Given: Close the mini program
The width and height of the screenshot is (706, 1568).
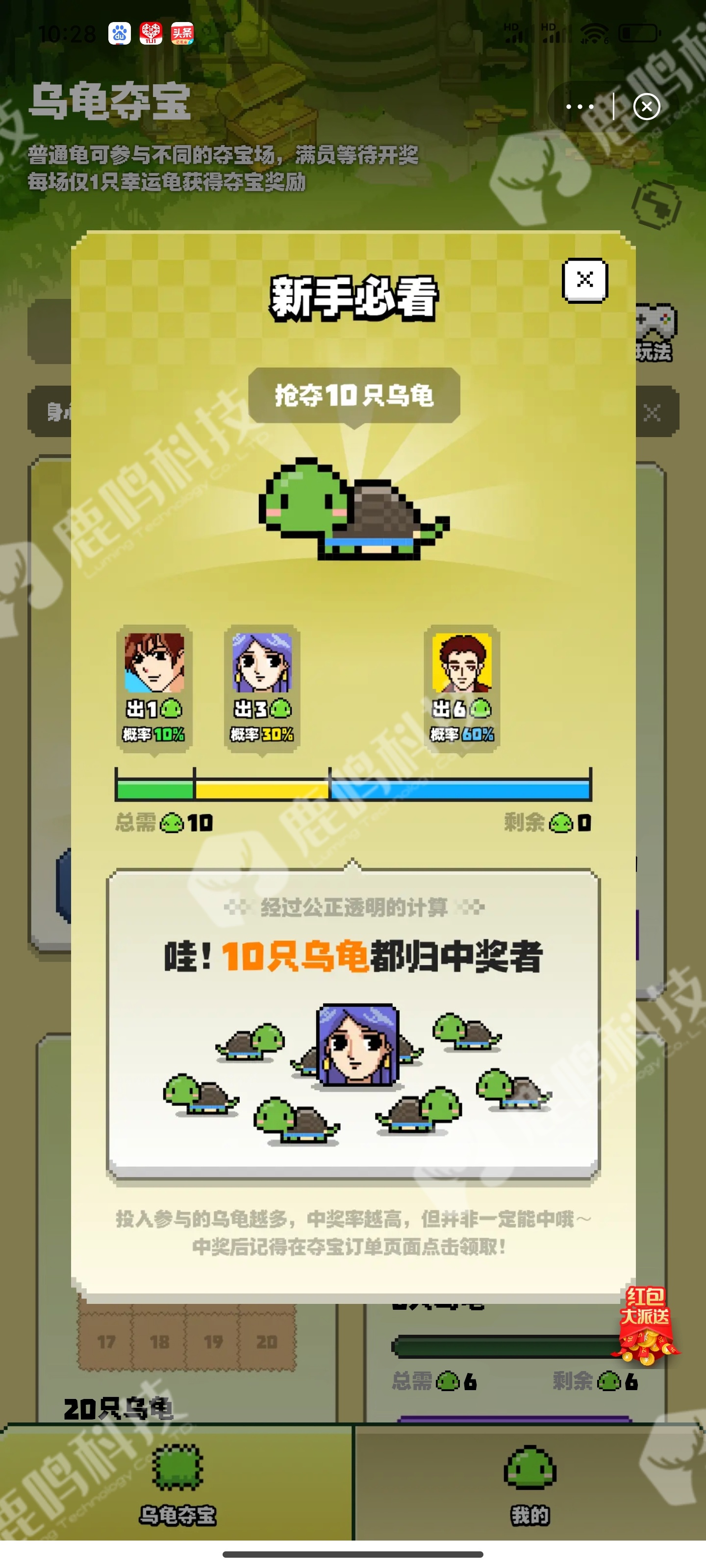Looking at the screenshot, I should pos(646,107).
